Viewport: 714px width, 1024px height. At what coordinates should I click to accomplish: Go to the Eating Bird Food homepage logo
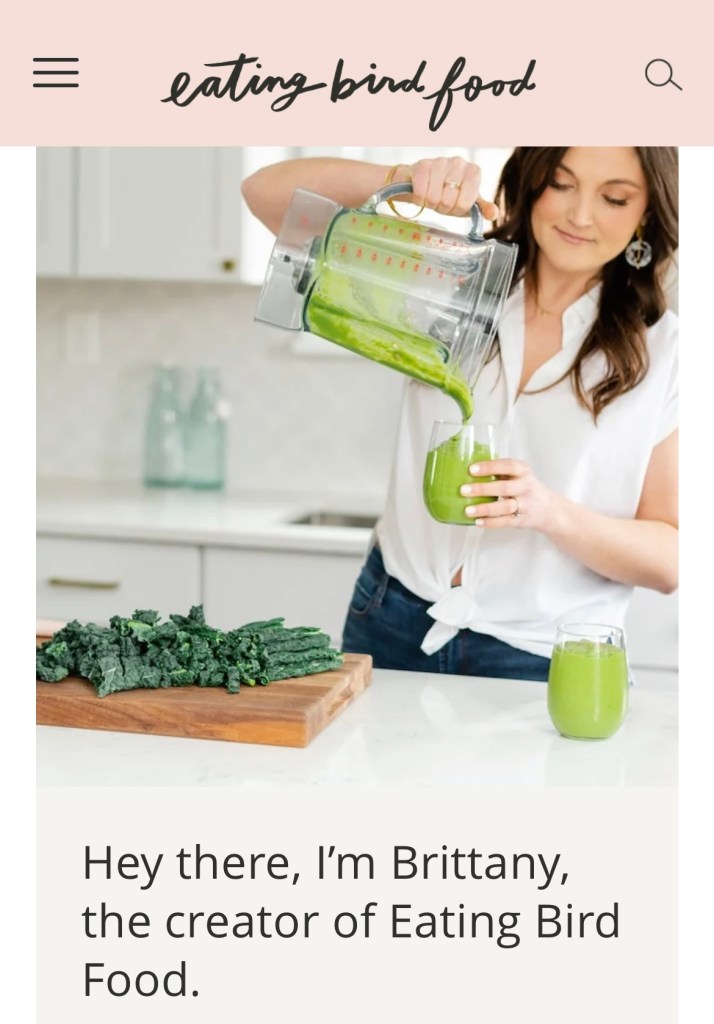pos(348,85)
